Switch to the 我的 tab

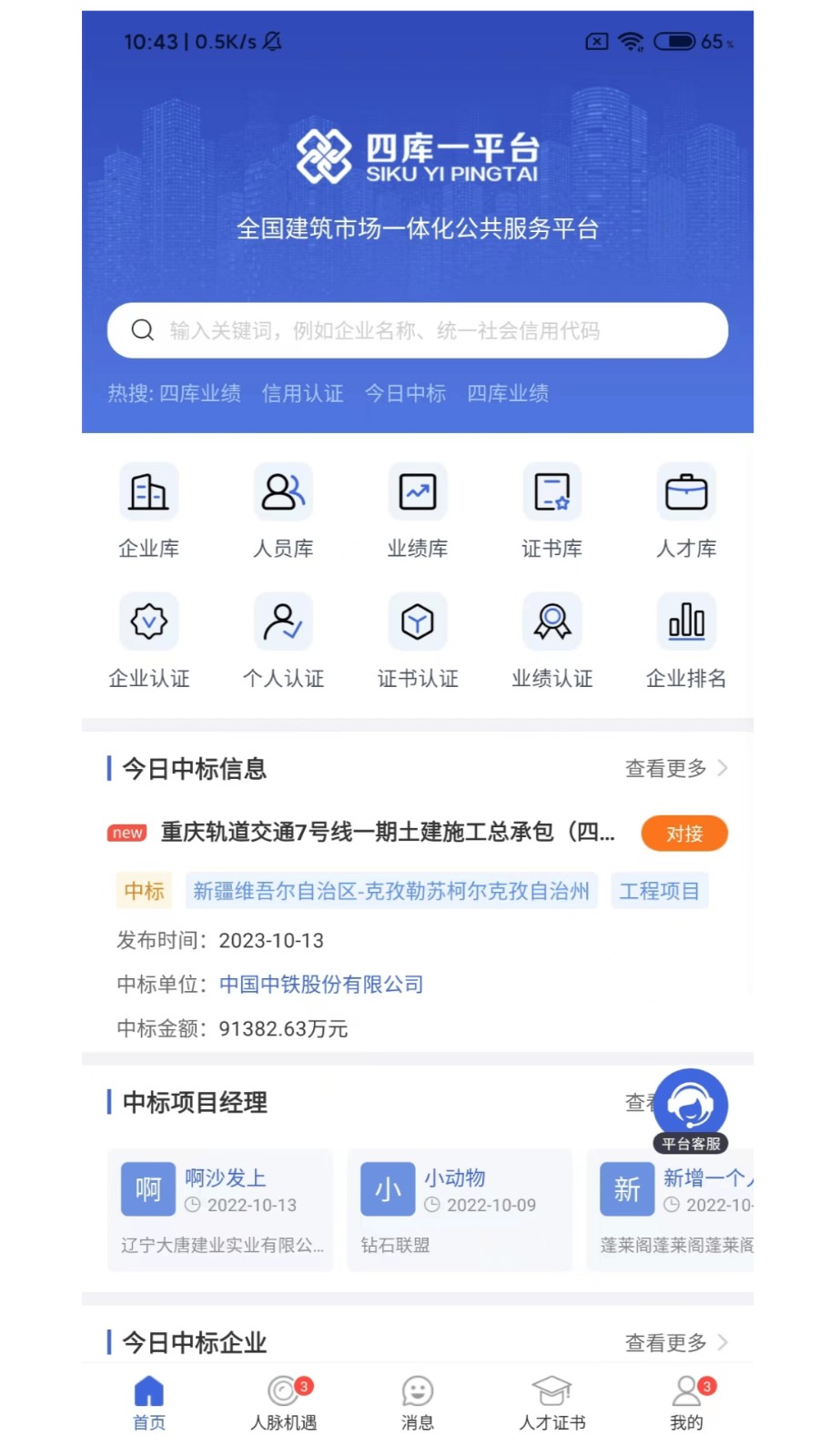pyautogui.click(x=686, y=1403)
